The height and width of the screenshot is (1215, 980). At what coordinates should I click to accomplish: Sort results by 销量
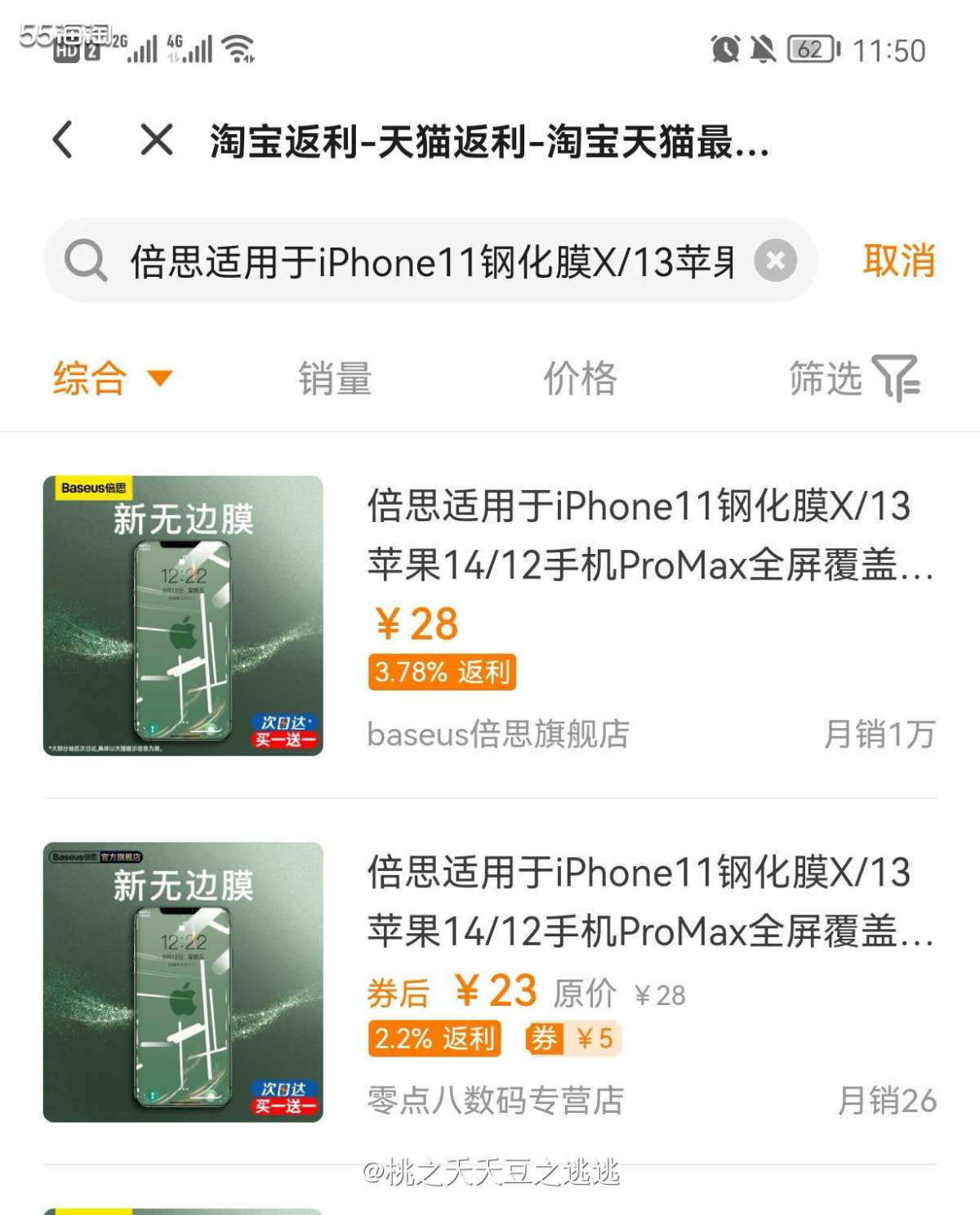[x=335, y=378]
